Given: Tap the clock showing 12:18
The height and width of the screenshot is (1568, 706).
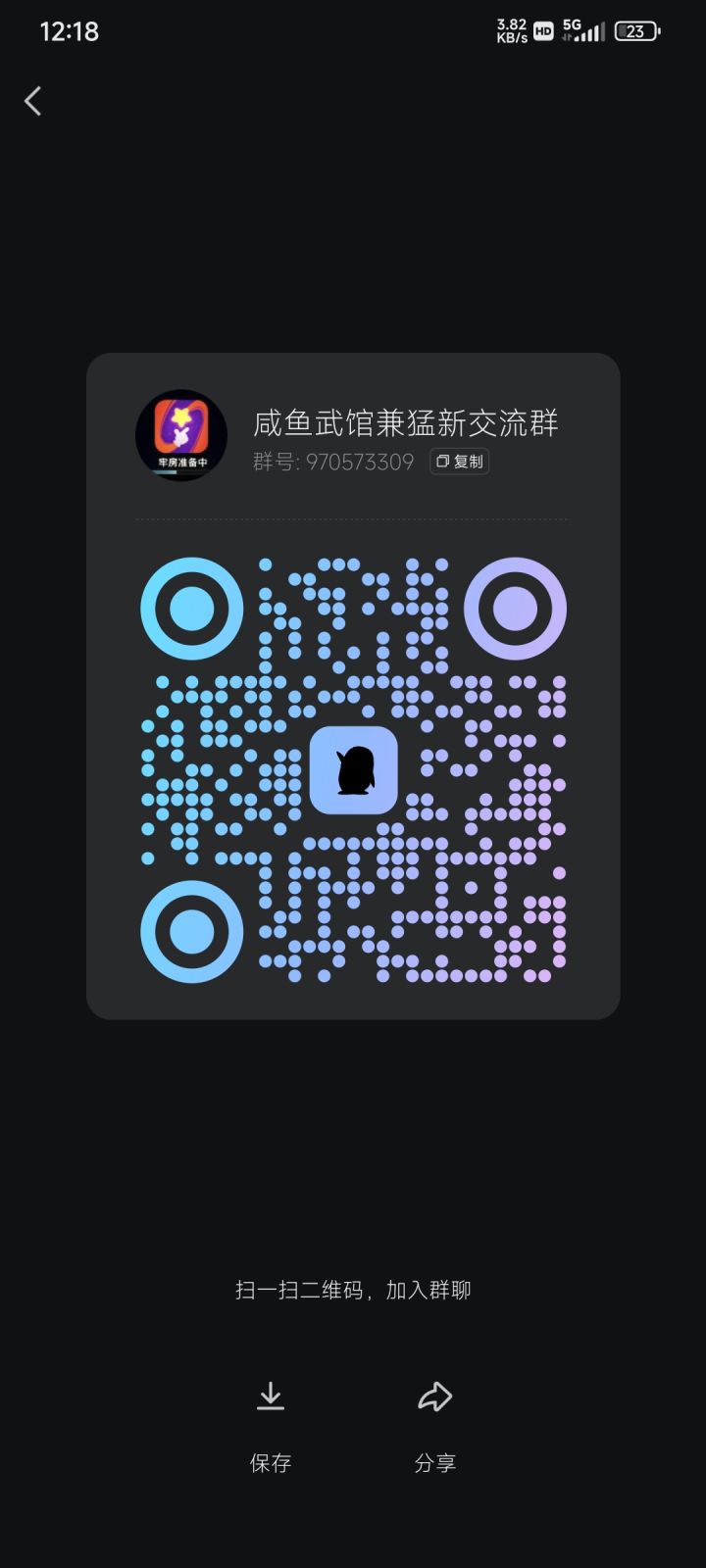Looking at the screenshot, I should 69,31.
